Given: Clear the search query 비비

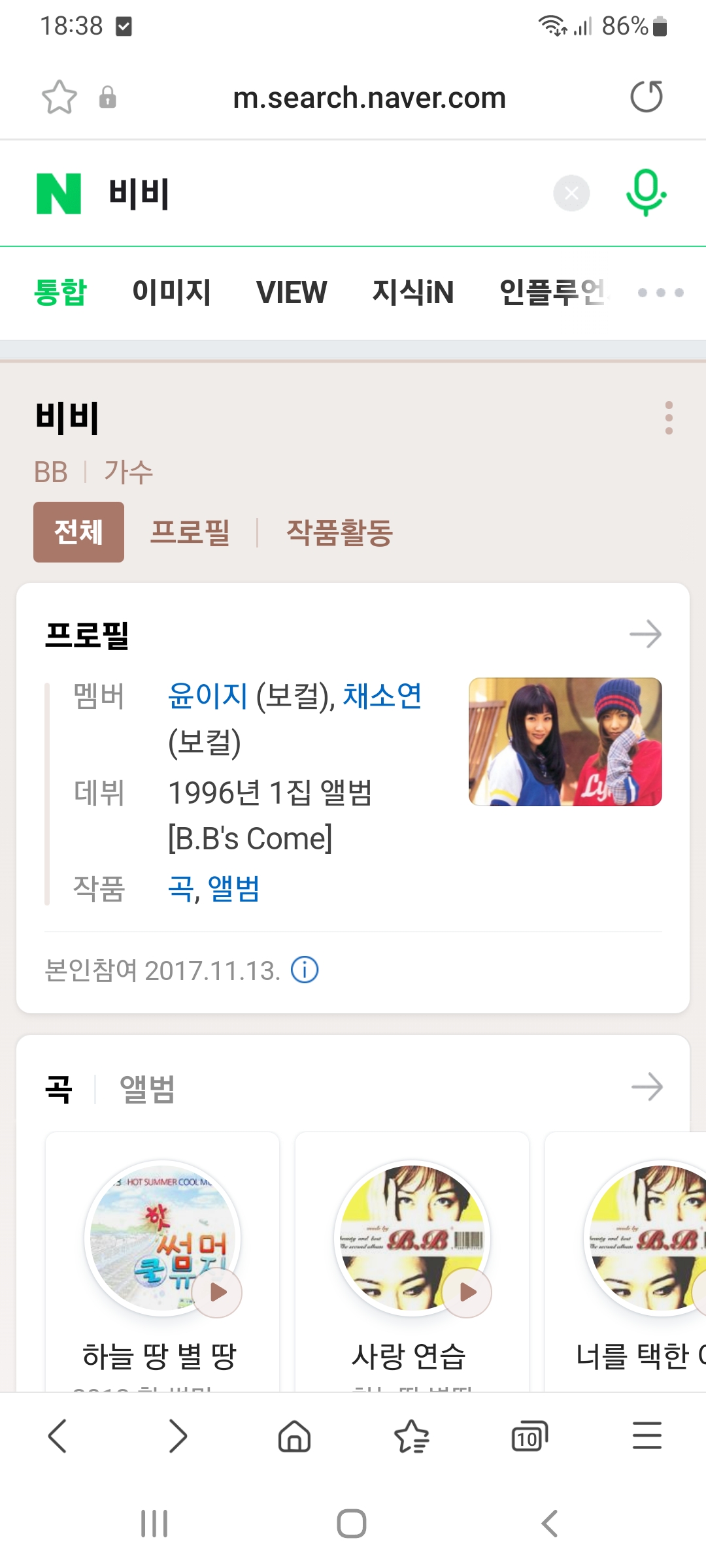Looking at the screenshot, I should pos(571,193).
